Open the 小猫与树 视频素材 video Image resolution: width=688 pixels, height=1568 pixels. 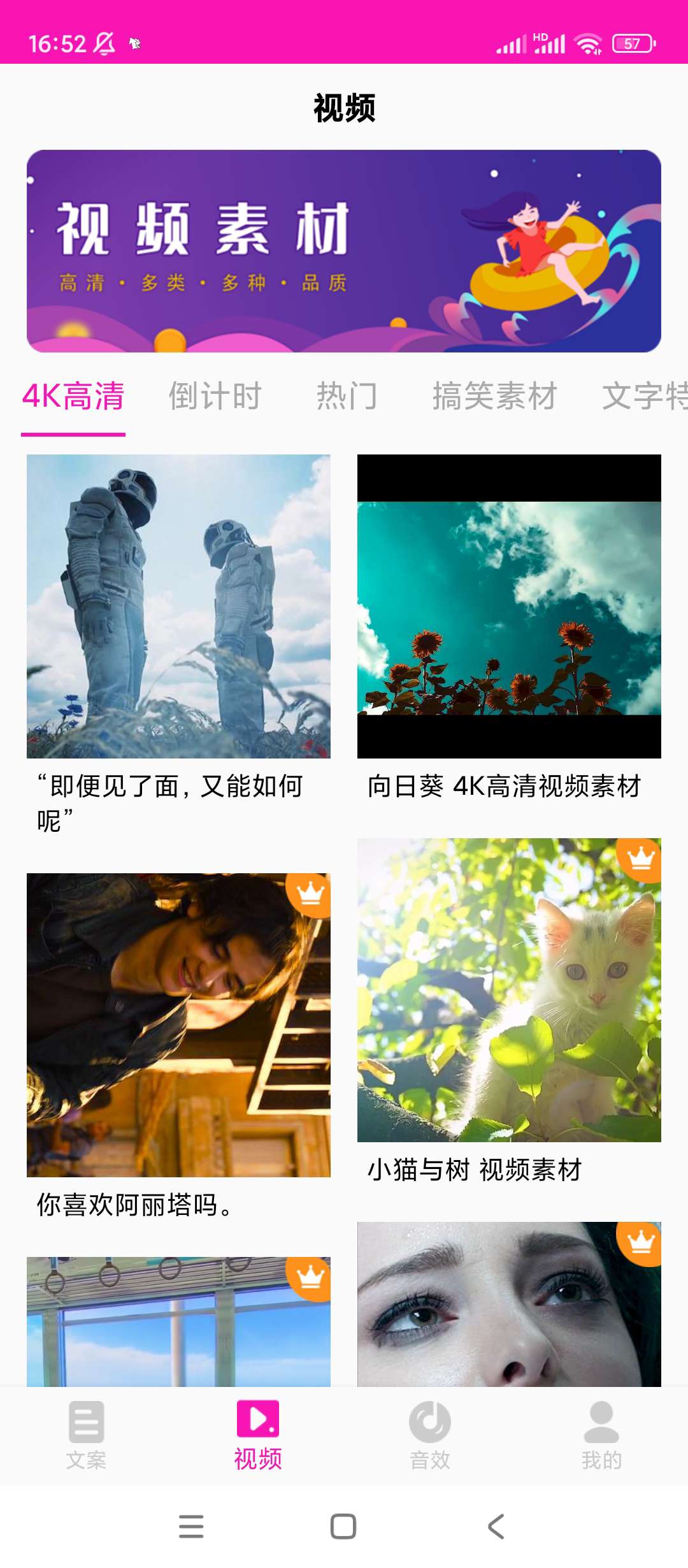pos(509,990)
